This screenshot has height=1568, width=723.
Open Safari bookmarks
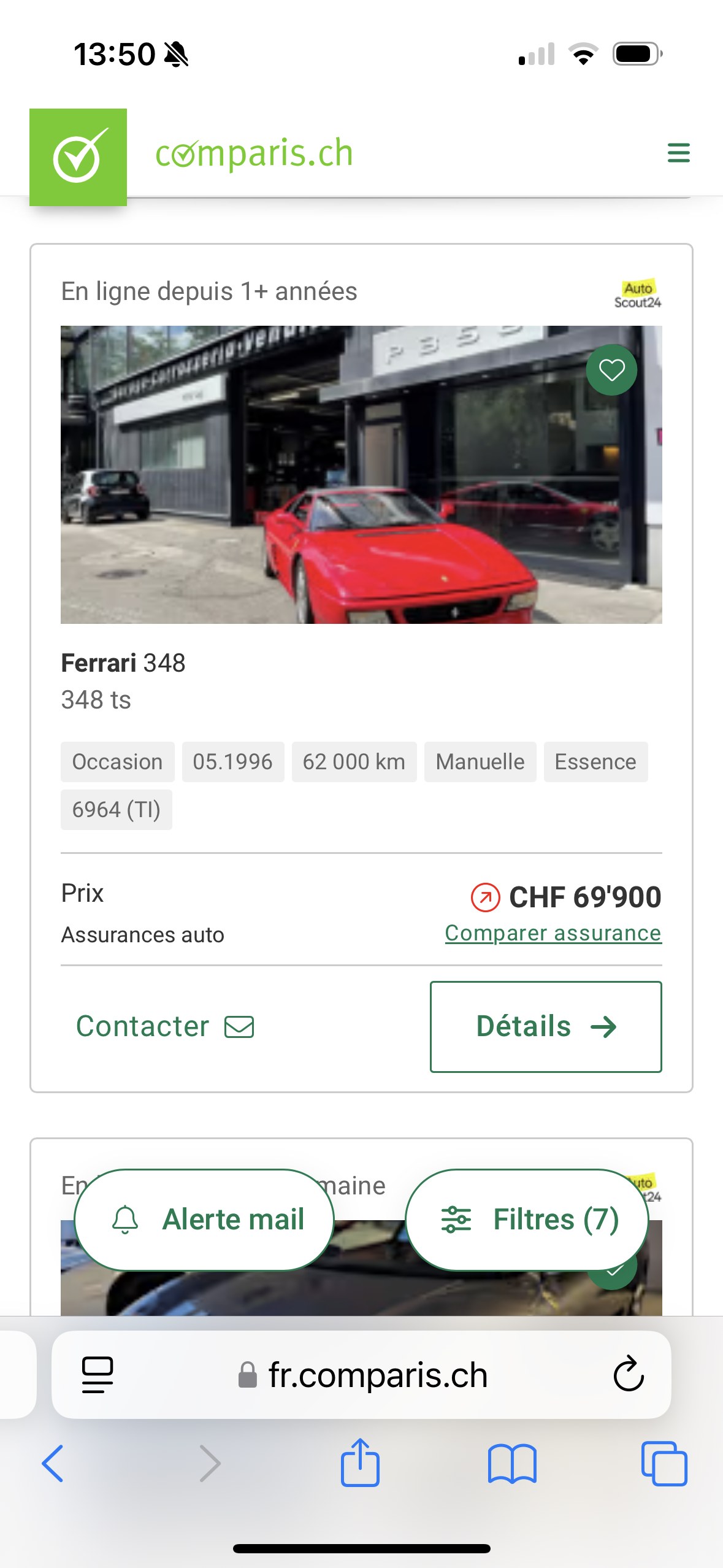pos(512,1463)
